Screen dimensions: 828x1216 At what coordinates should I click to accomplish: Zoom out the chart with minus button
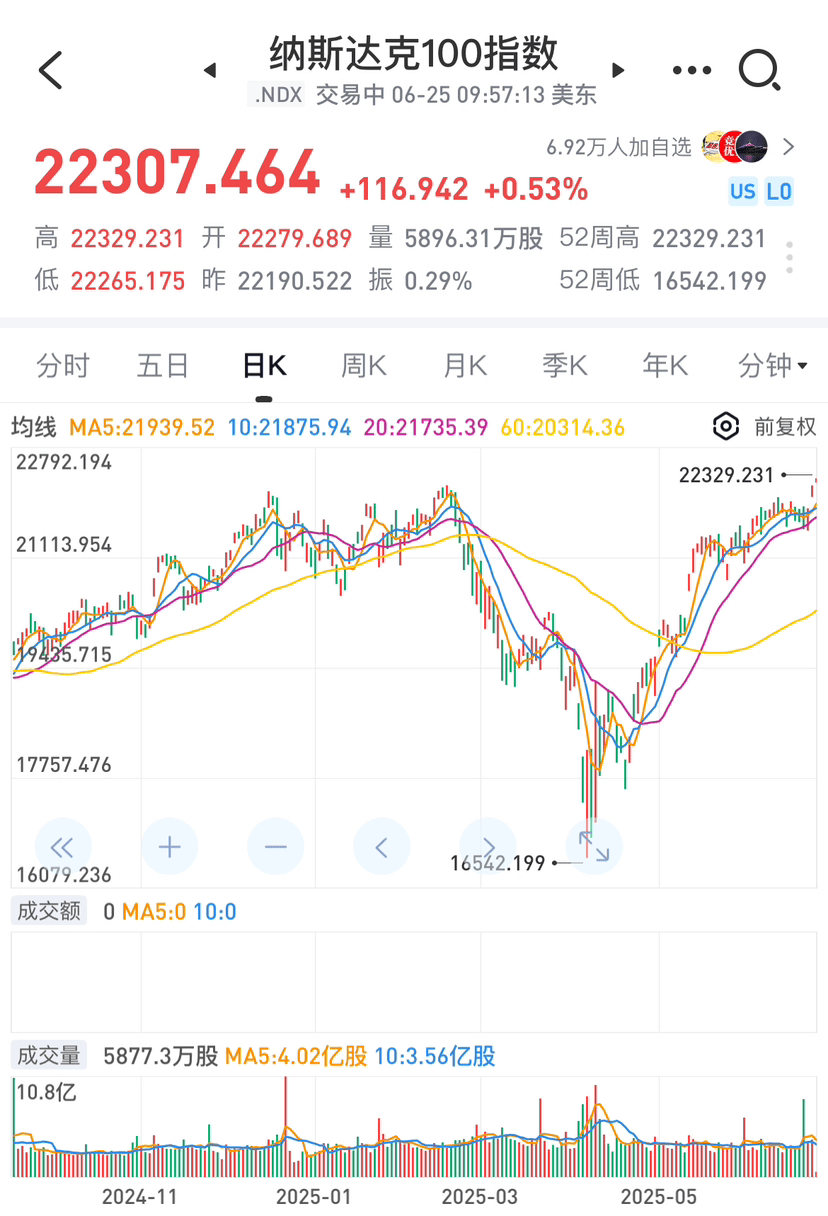(x=276, y=847)
